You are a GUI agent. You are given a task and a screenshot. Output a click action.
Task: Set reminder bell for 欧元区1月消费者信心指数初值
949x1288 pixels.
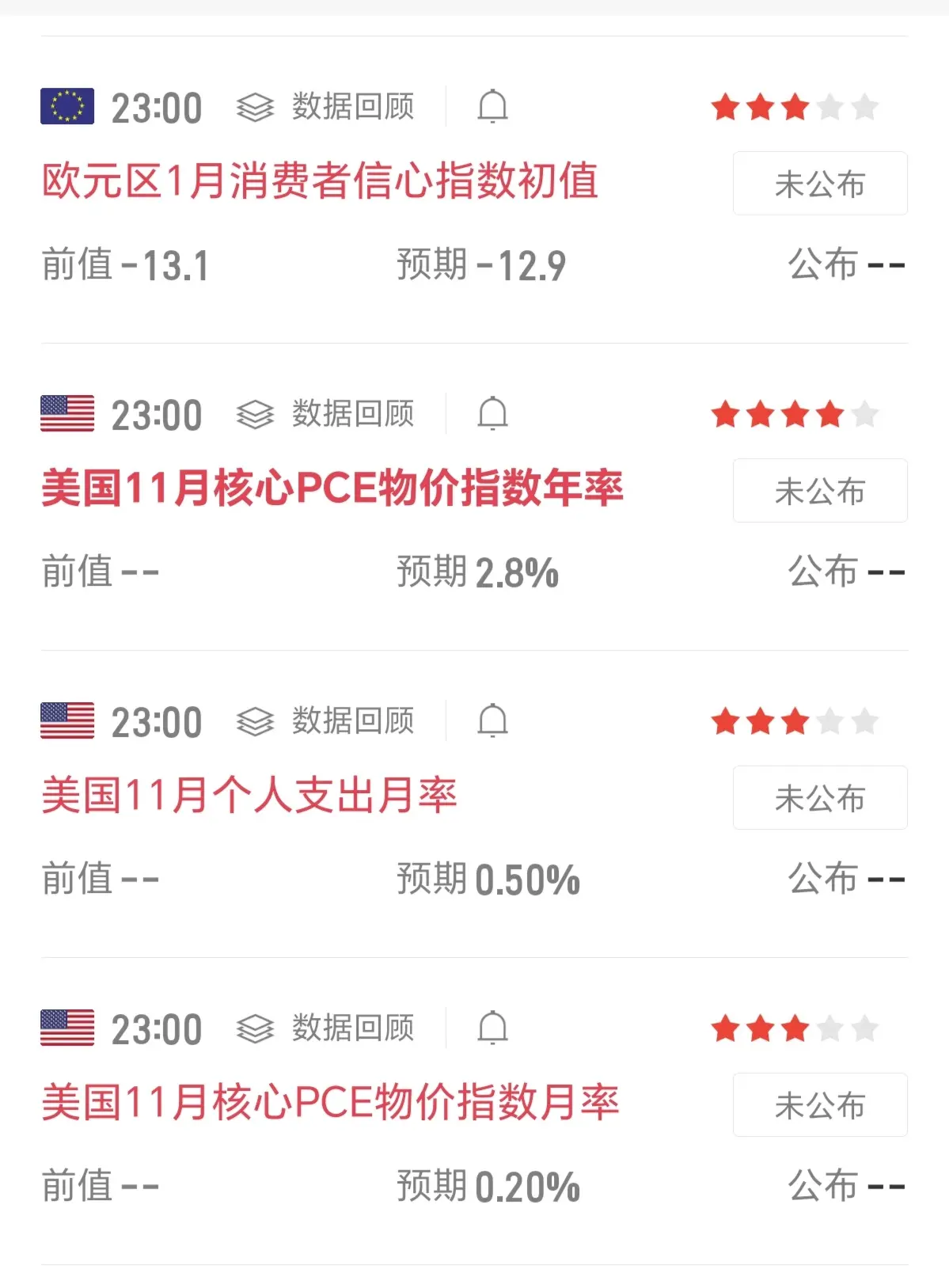492,107
